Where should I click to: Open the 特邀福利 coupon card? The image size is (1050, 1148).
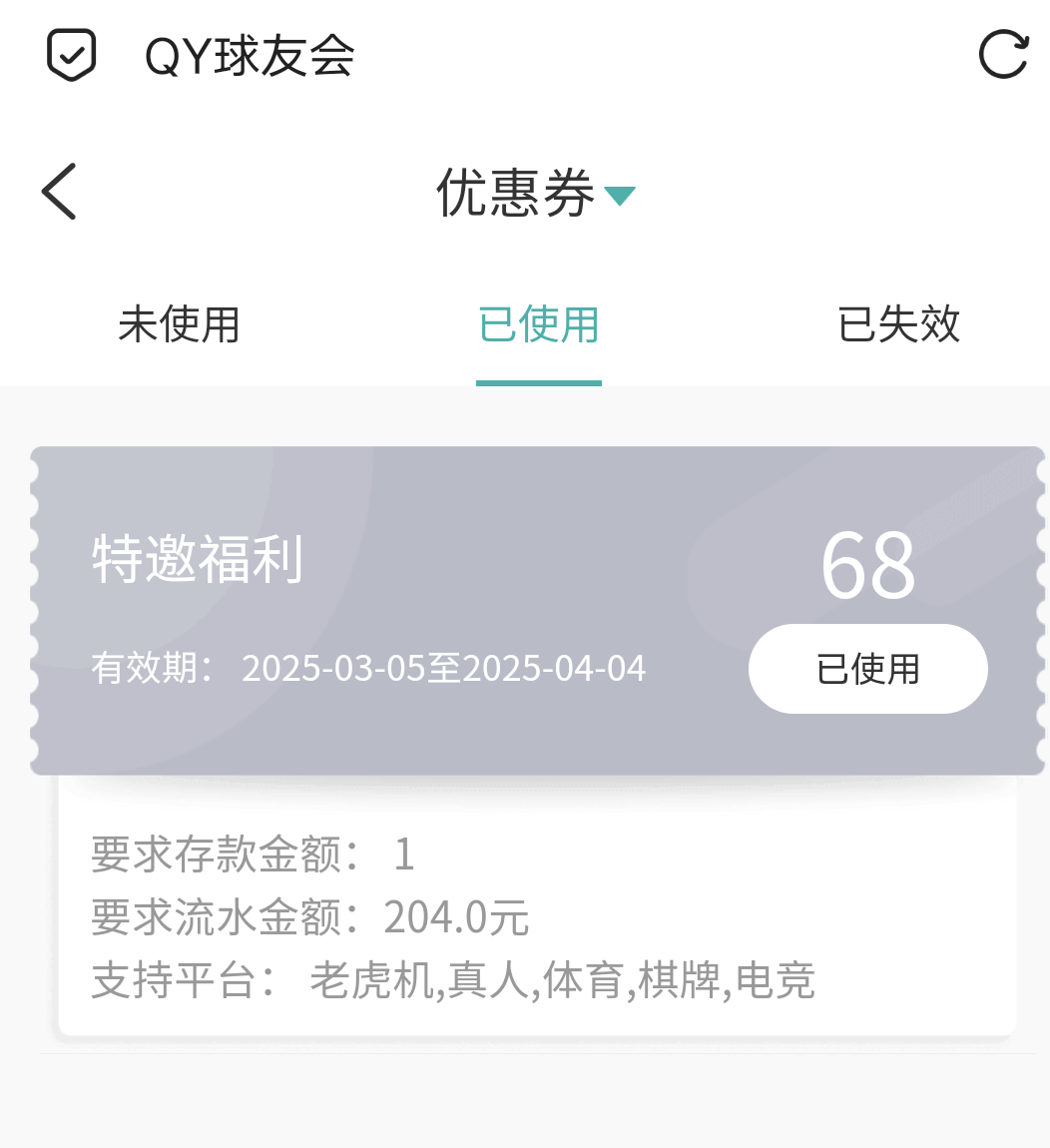(x=399, y=609)
